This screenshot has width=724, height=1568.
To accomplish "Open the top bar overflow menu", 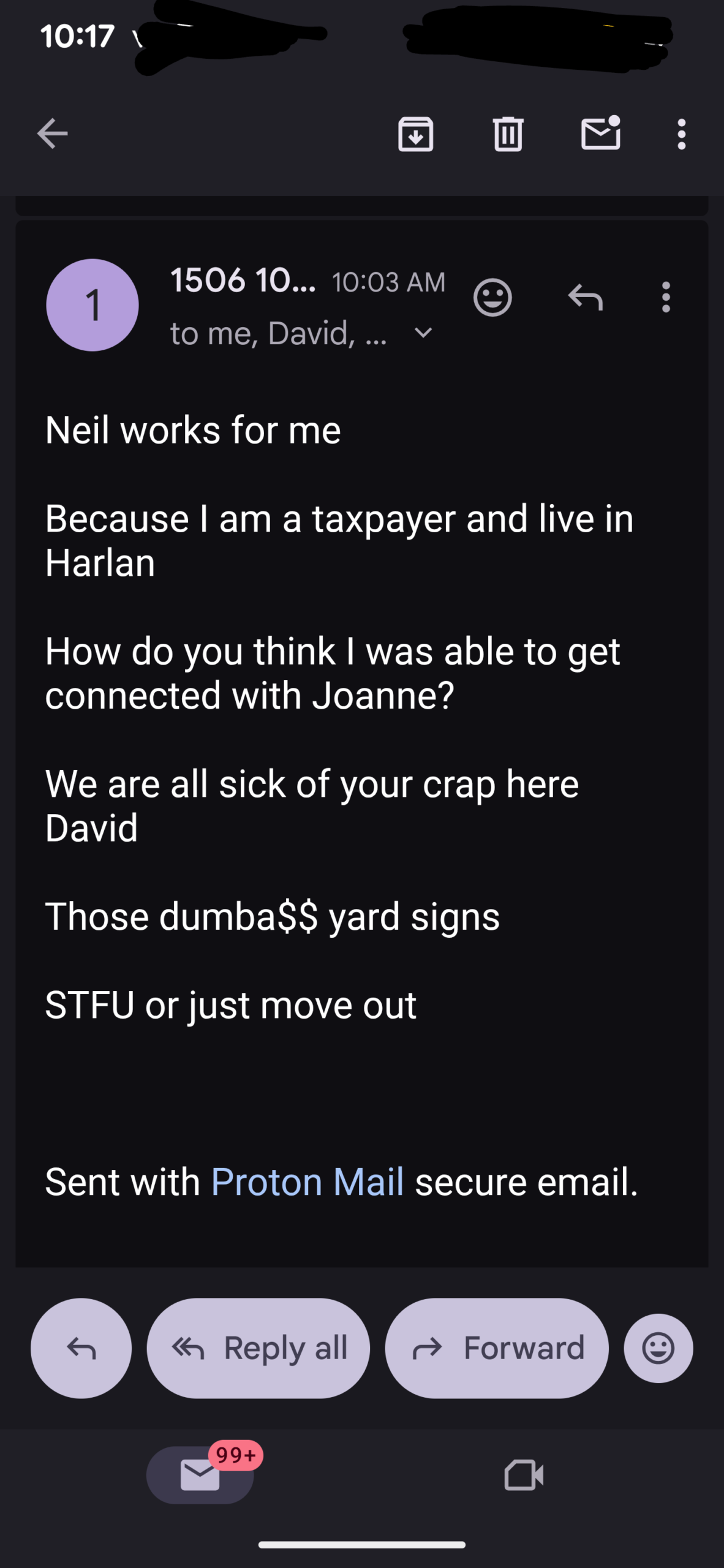I will click(681, 134).
